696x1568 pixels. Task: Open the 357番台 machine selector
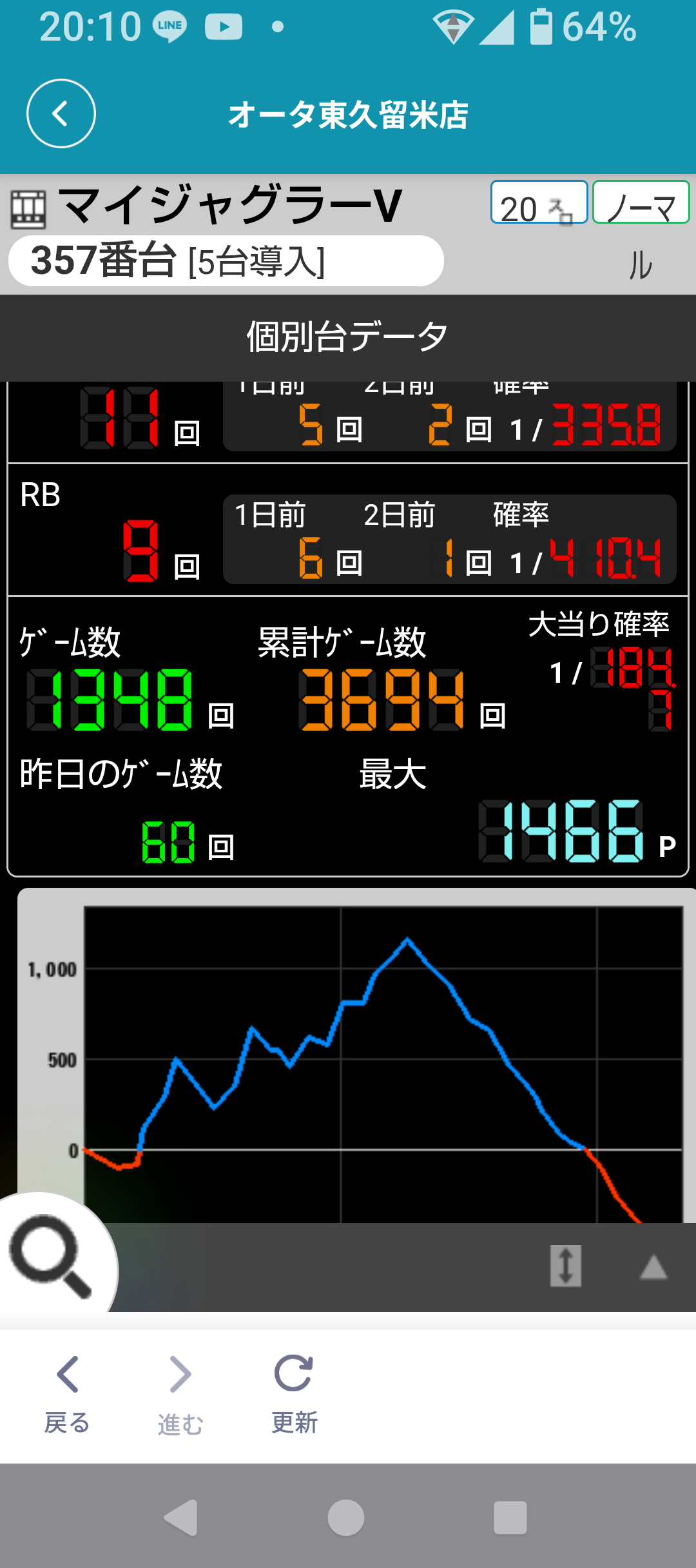point(226,260)
